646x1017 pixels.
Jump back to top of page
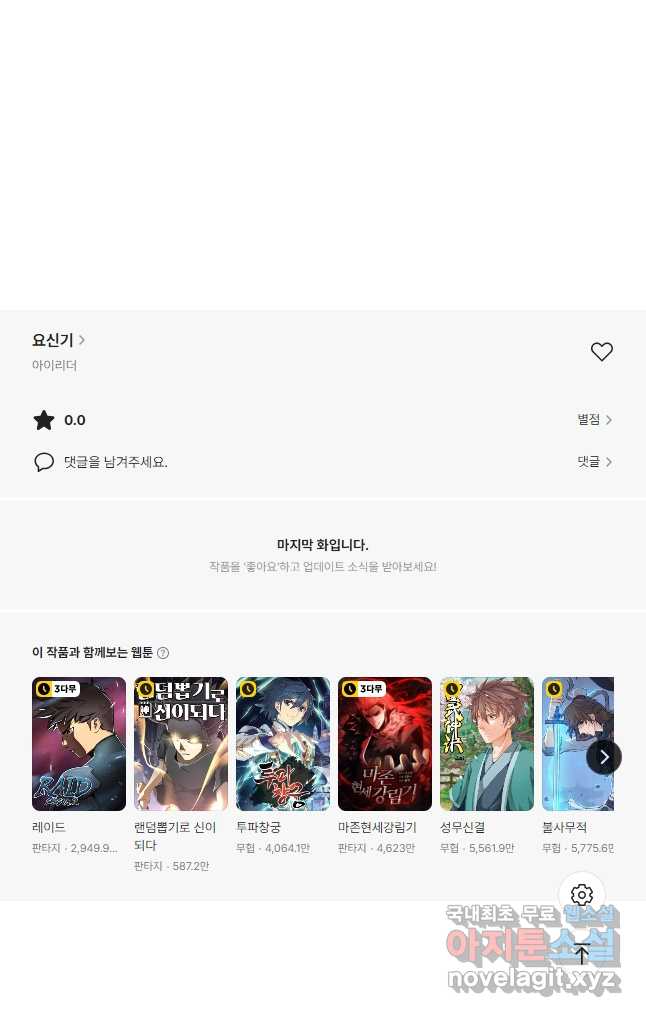pyautogui.click(x=582, y=953)
